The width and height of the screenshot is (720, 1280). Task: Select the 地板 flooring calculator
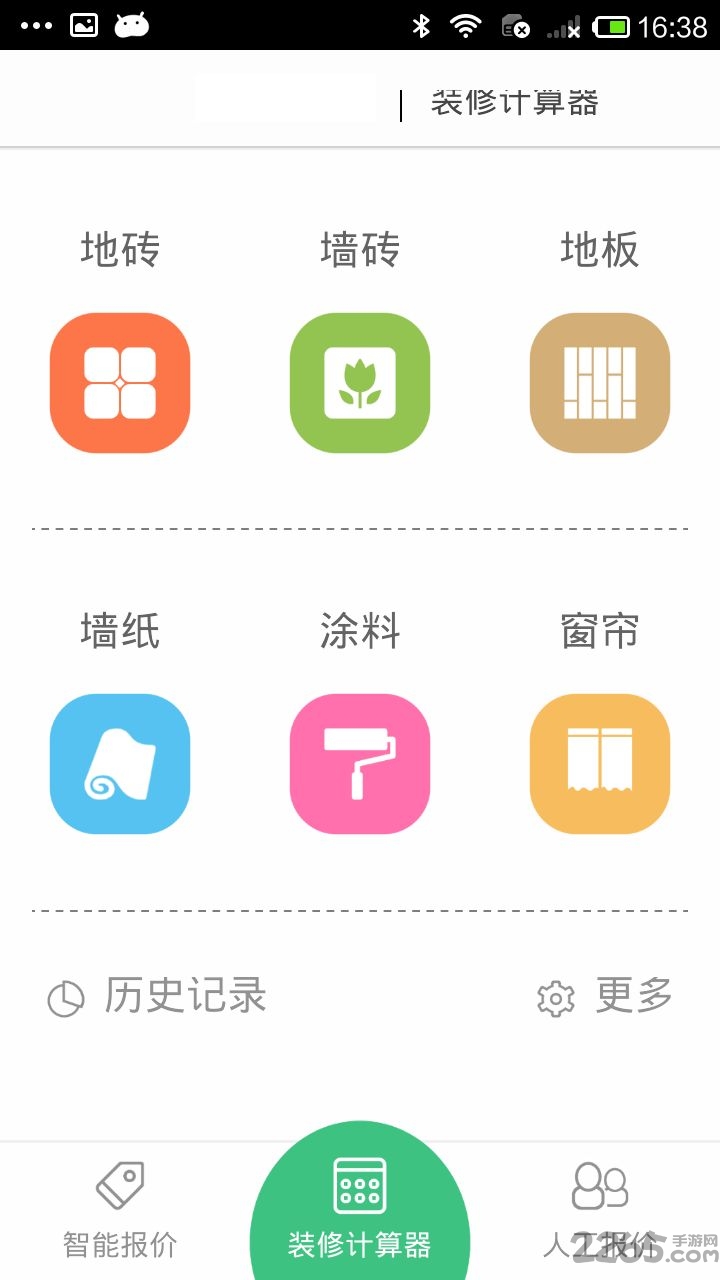599,383
